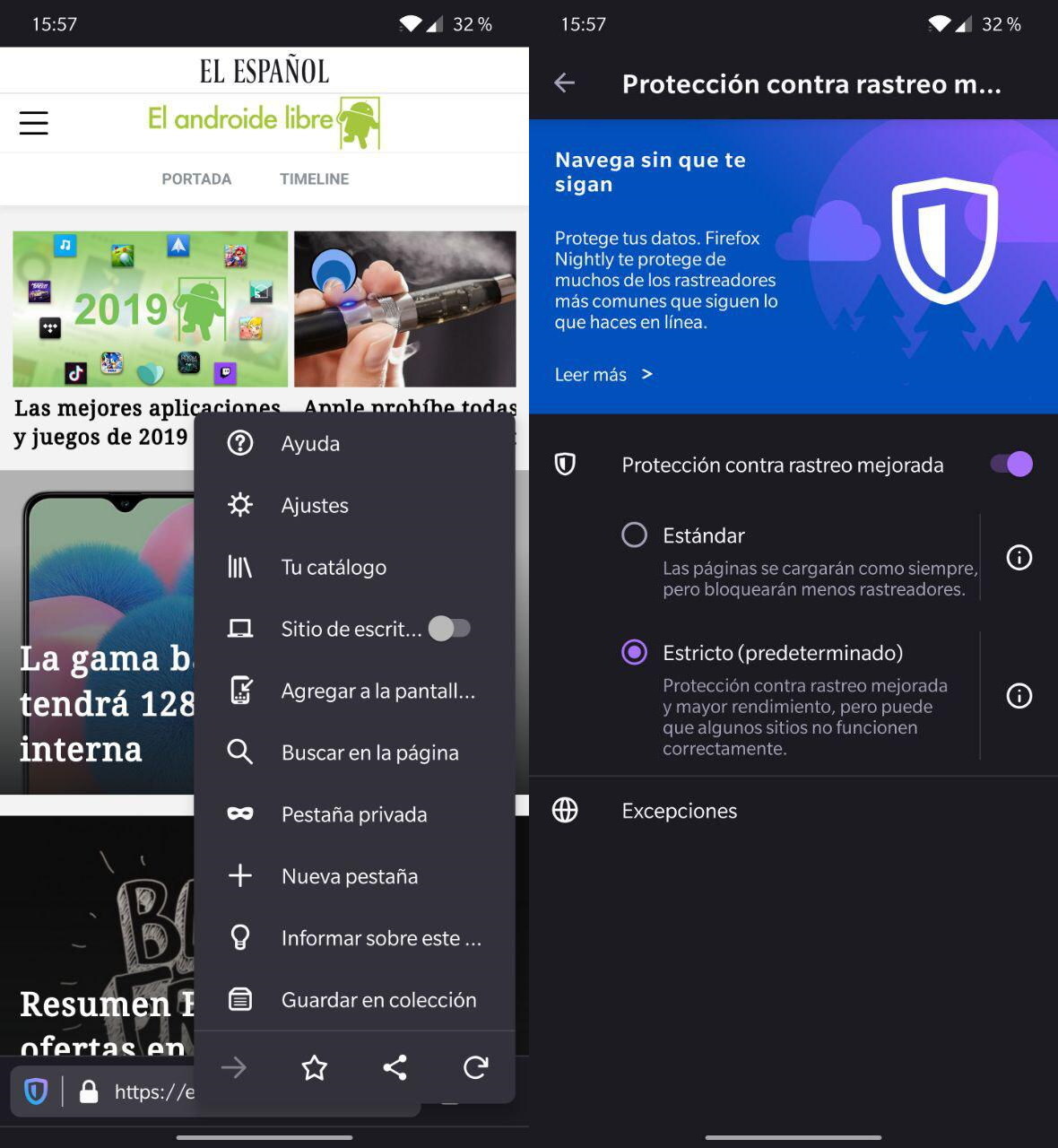Select Agregar a la pantalla
1058x1148 pixels.
click(377, 691)
